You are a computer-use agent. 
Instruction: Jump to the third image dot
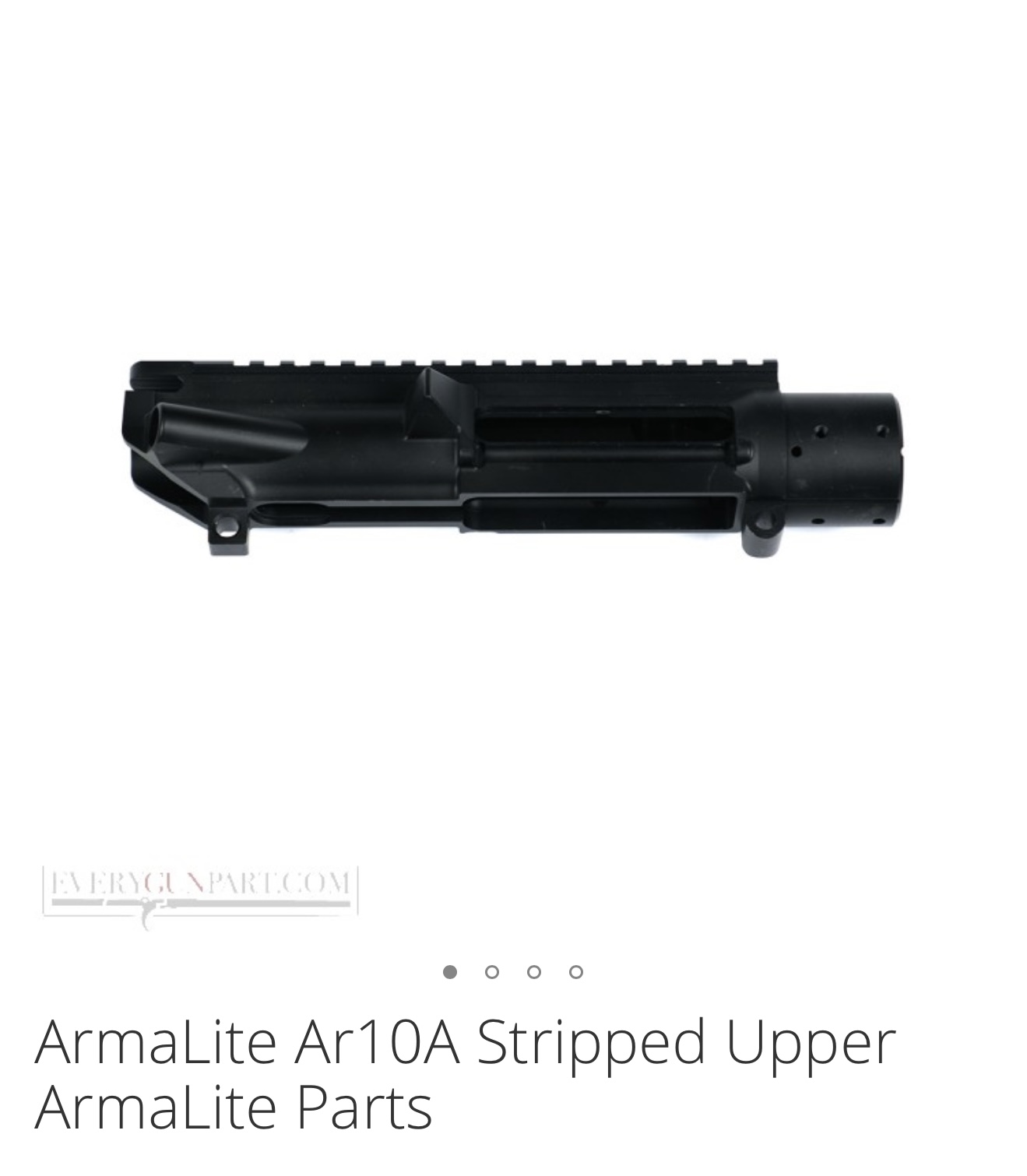coord(533,971)
